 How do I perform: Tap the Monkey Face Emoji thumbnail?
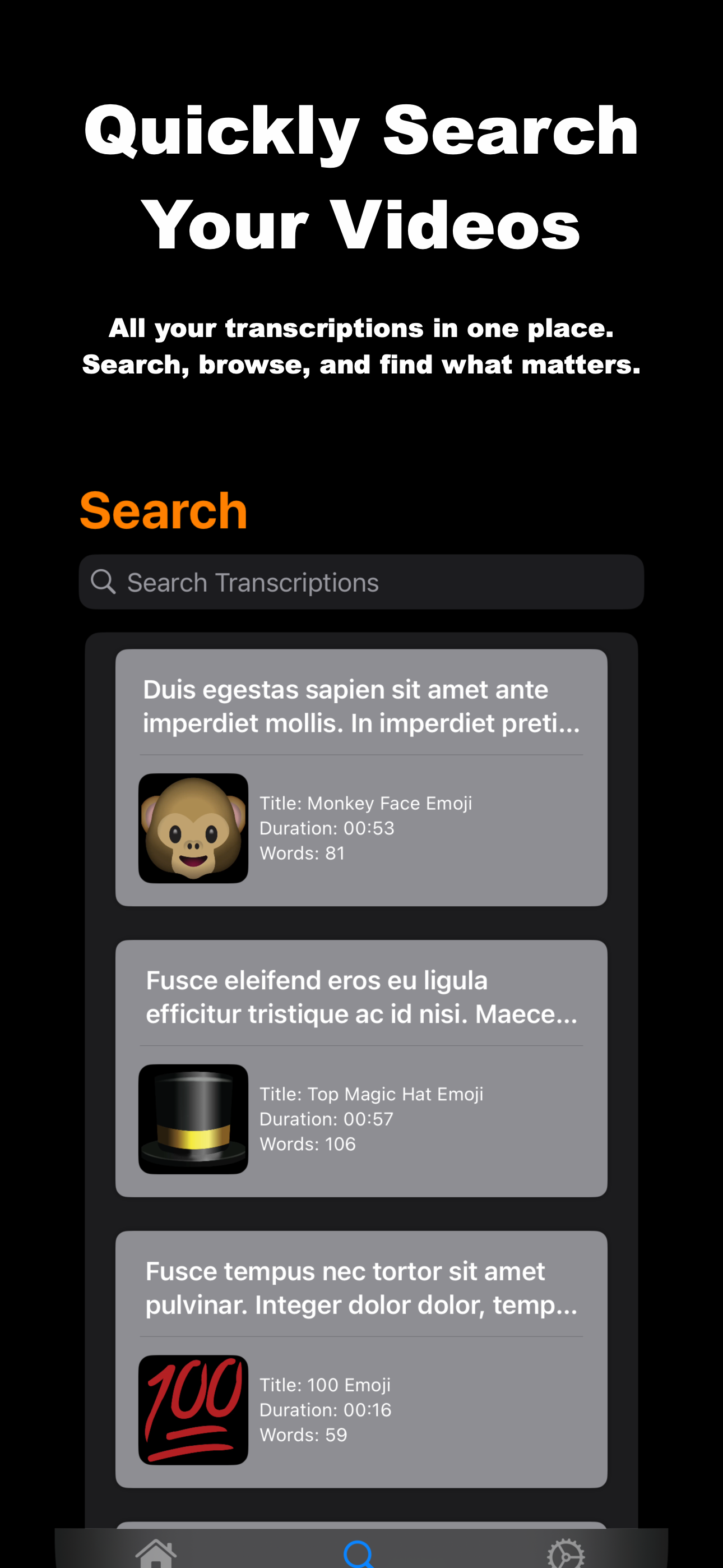[193, 828]
